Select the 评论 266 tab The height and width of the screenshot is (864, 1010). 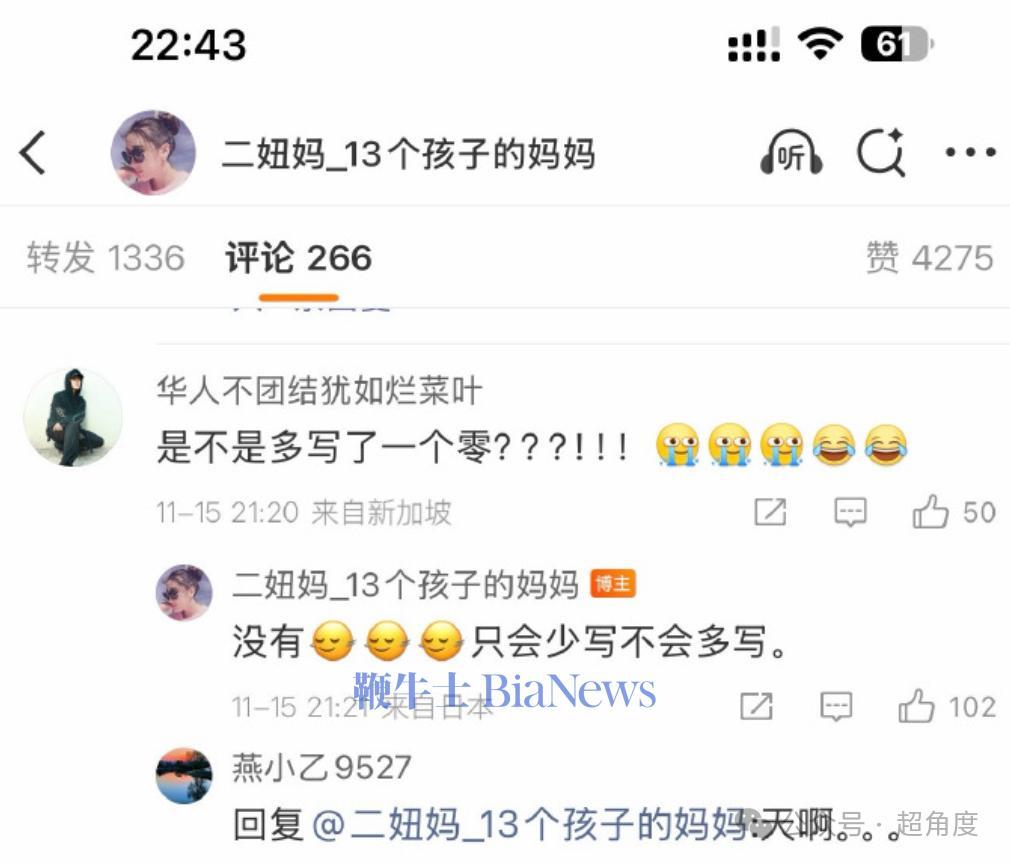(298, 258)
